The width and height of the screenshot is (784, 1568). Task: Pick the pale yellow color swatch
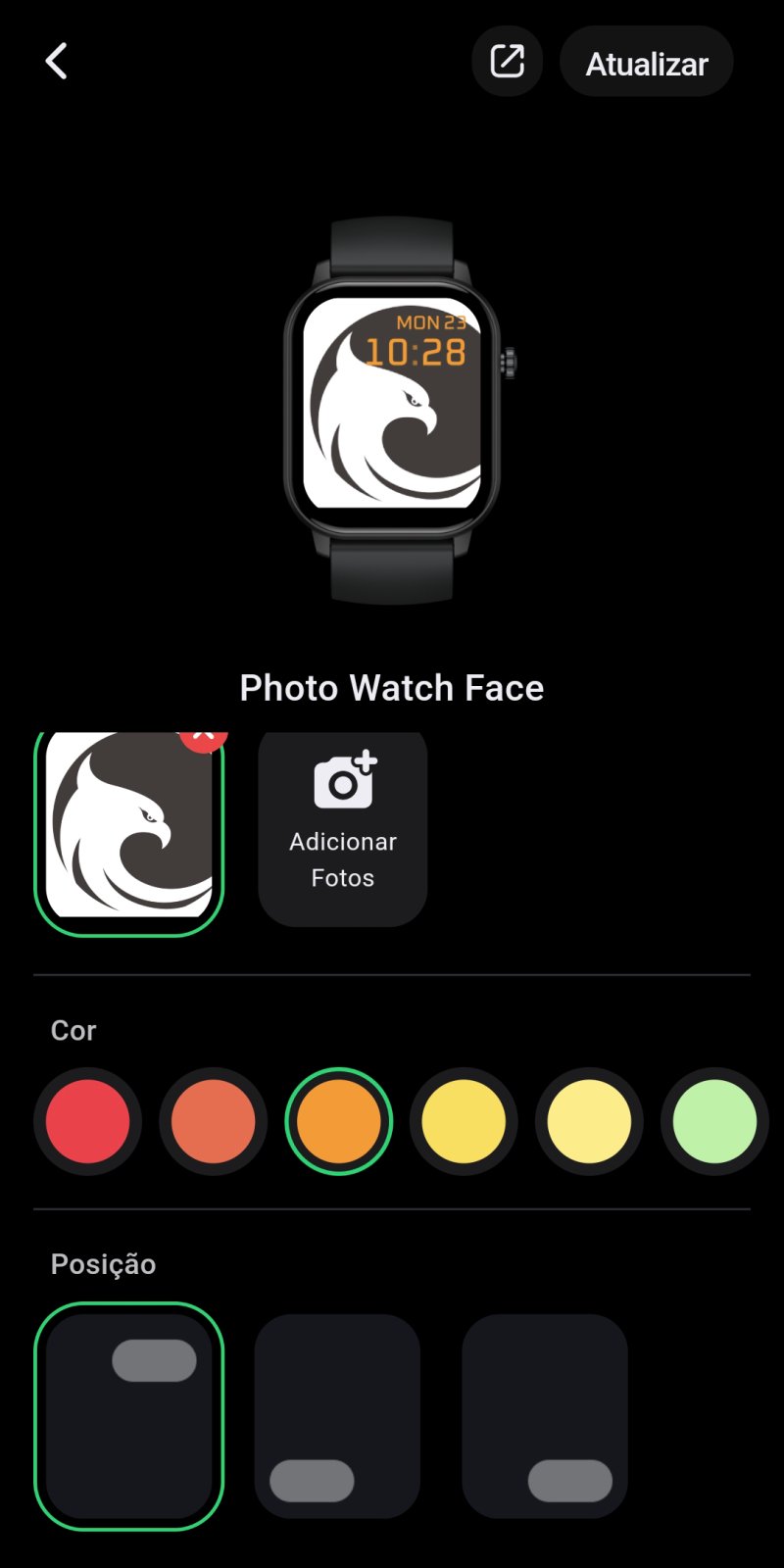[589, 1121]
